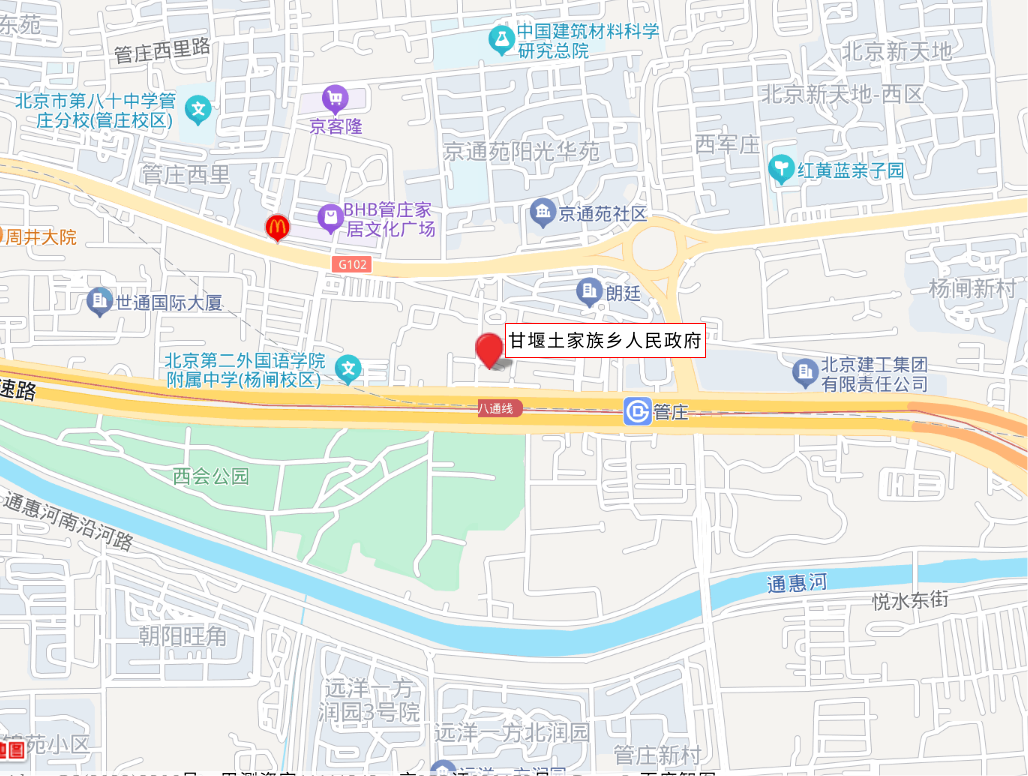1028x776 pixels.
Task: Select the 红黄蓝亲子园 marker
Action: (x=781, y=170)
